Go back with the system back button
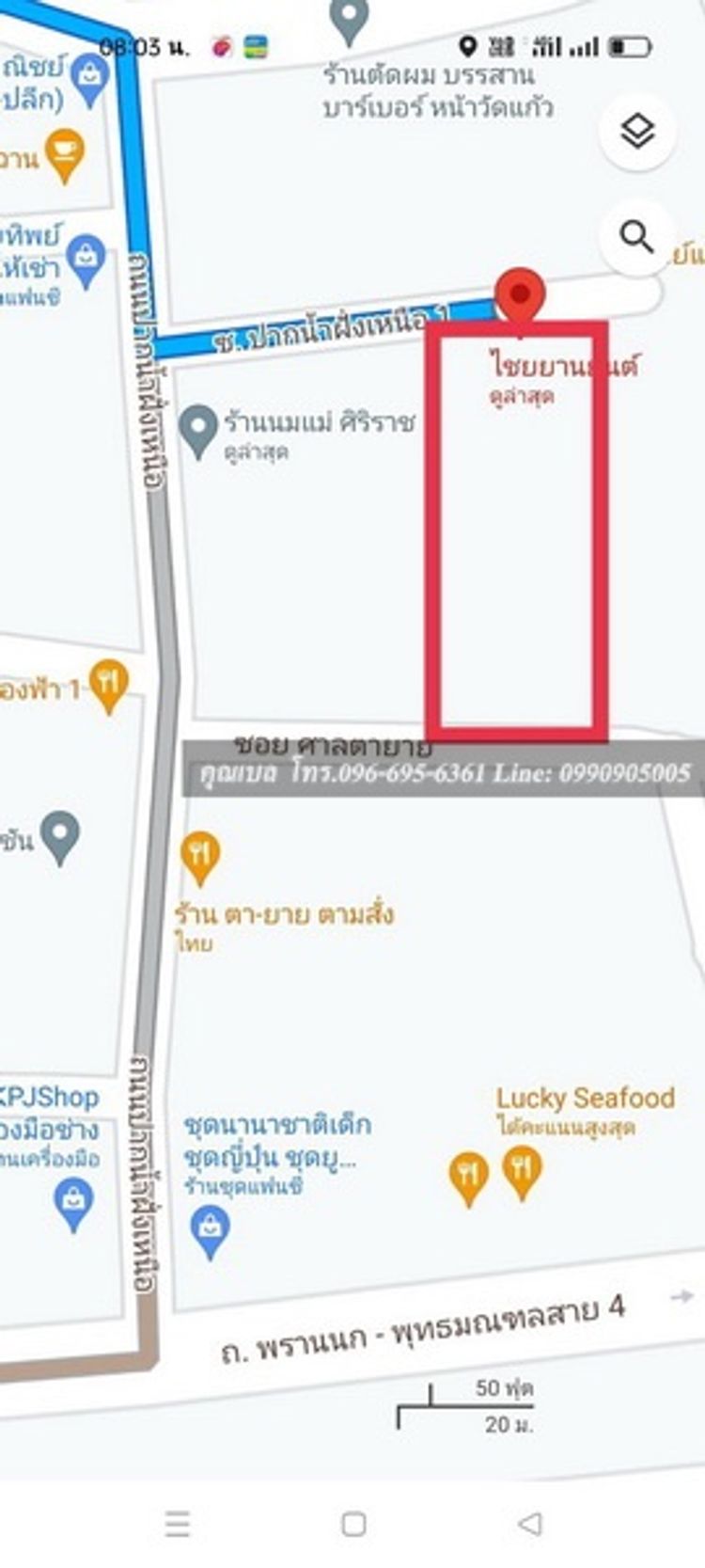The height and width of the screenshot is (1568, 705). 530,1523
